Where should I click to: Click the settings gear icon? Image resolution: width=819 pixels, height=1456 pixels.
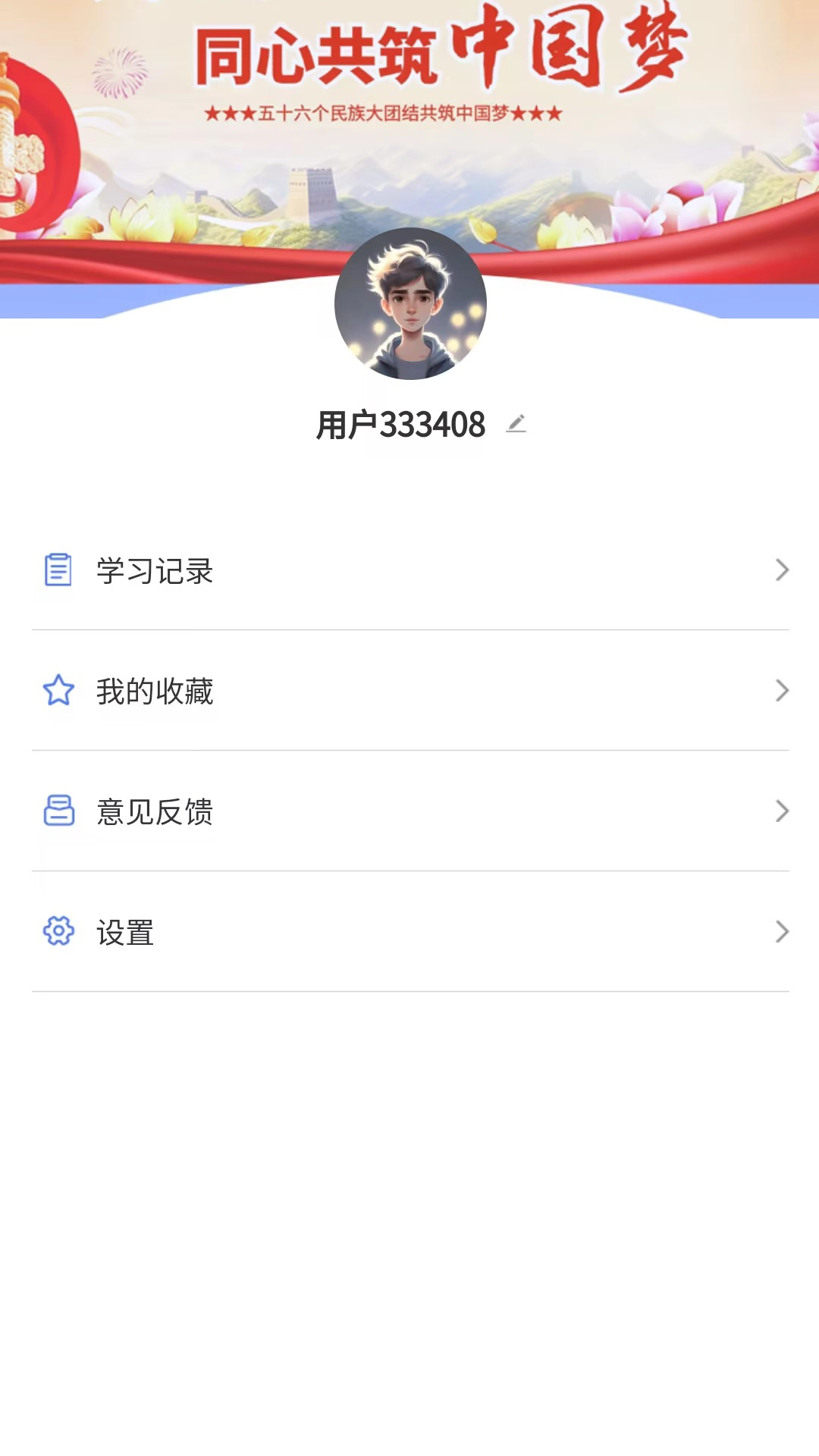58,932
